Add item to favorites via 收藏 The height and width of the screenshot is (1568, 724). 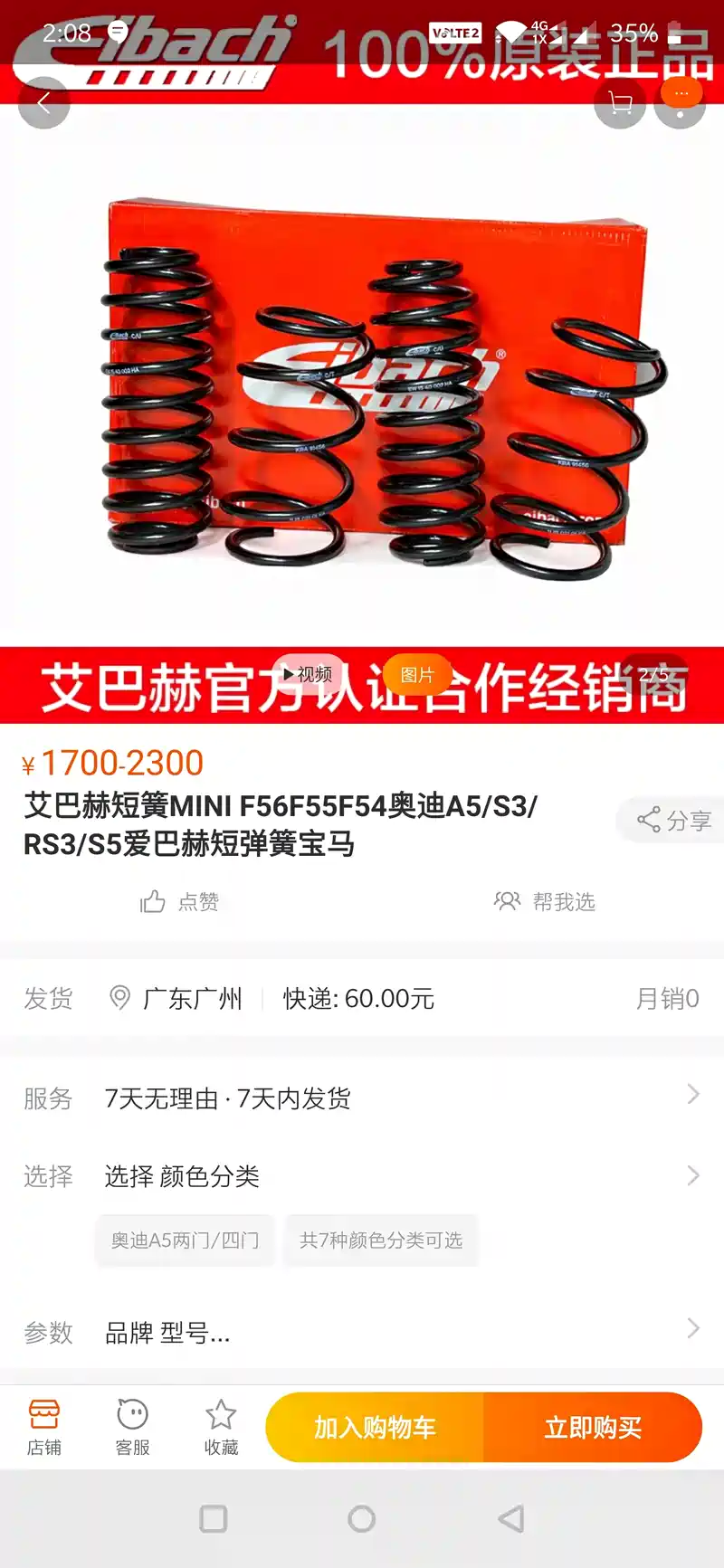tap(221, 1427)
